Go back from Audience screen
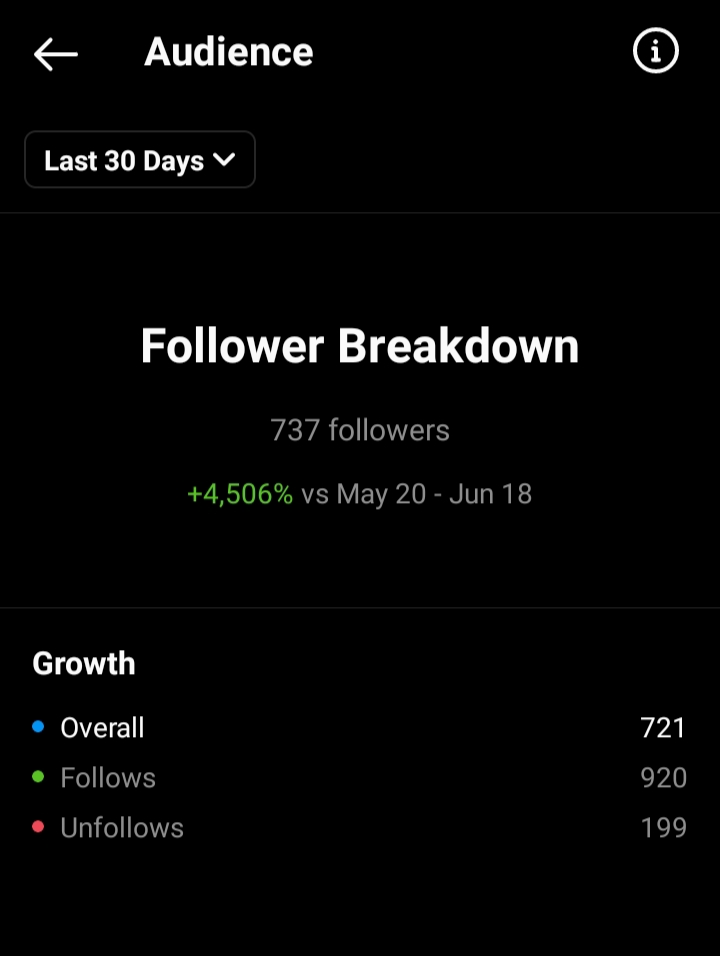This screenshot has height=956, width=720. click(55, 54)
